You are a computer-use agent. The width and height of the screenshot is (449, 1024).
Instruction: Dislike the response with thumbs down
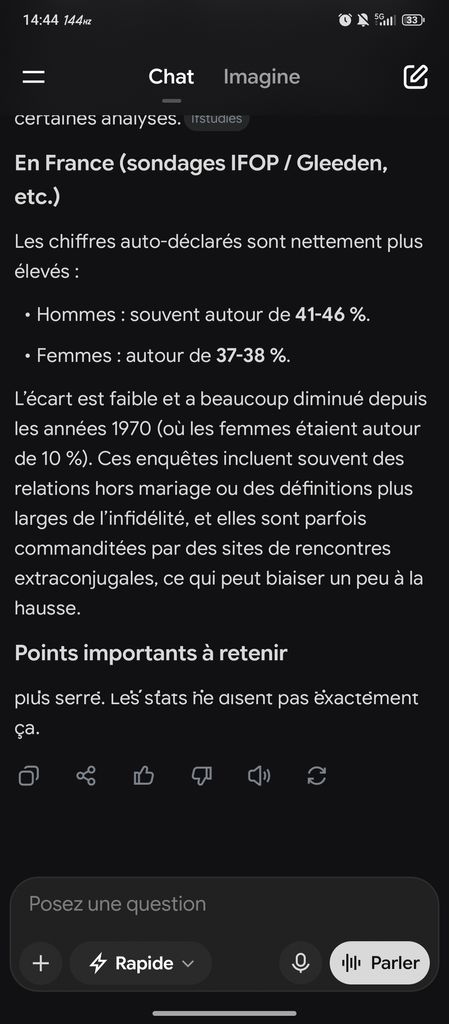[x=201, y=776]
